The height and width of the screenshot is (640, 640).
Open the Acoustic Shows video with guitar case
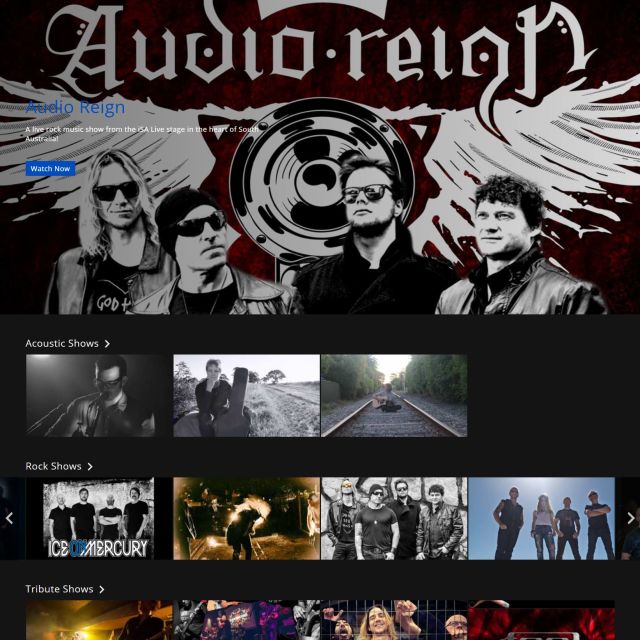point(246,396)
